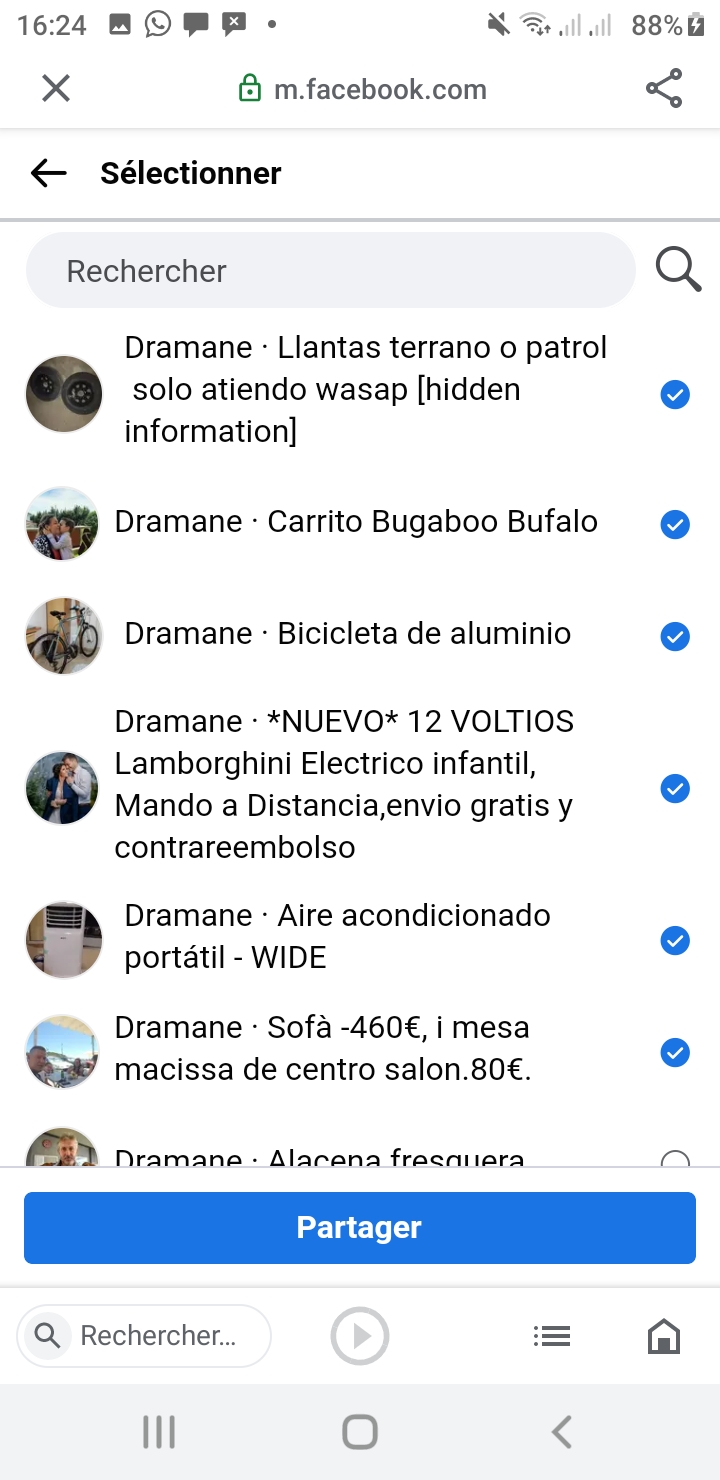The height and width of the screenshot is (1480, 720).
Task: Open the bottom Rechercher… search pill
Action: click(144, 1335)
